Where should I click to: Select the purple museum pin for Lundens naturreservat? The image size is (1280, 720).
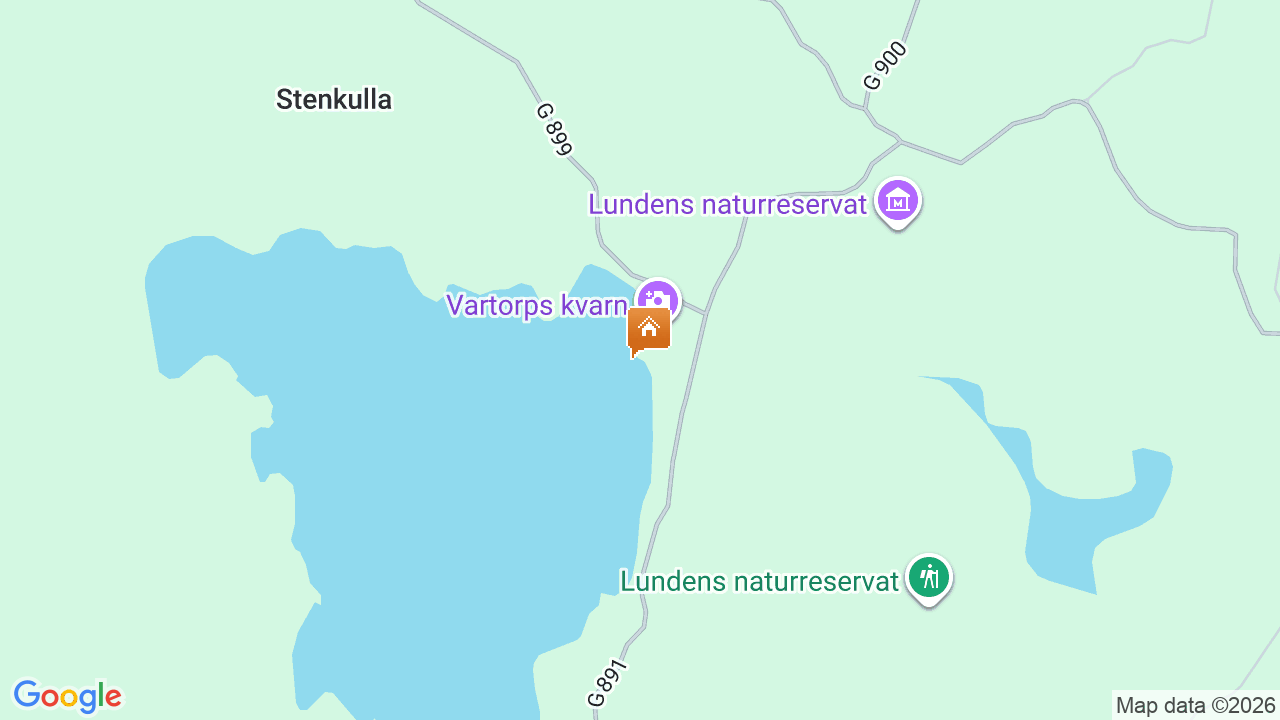(x=898, y=201)
